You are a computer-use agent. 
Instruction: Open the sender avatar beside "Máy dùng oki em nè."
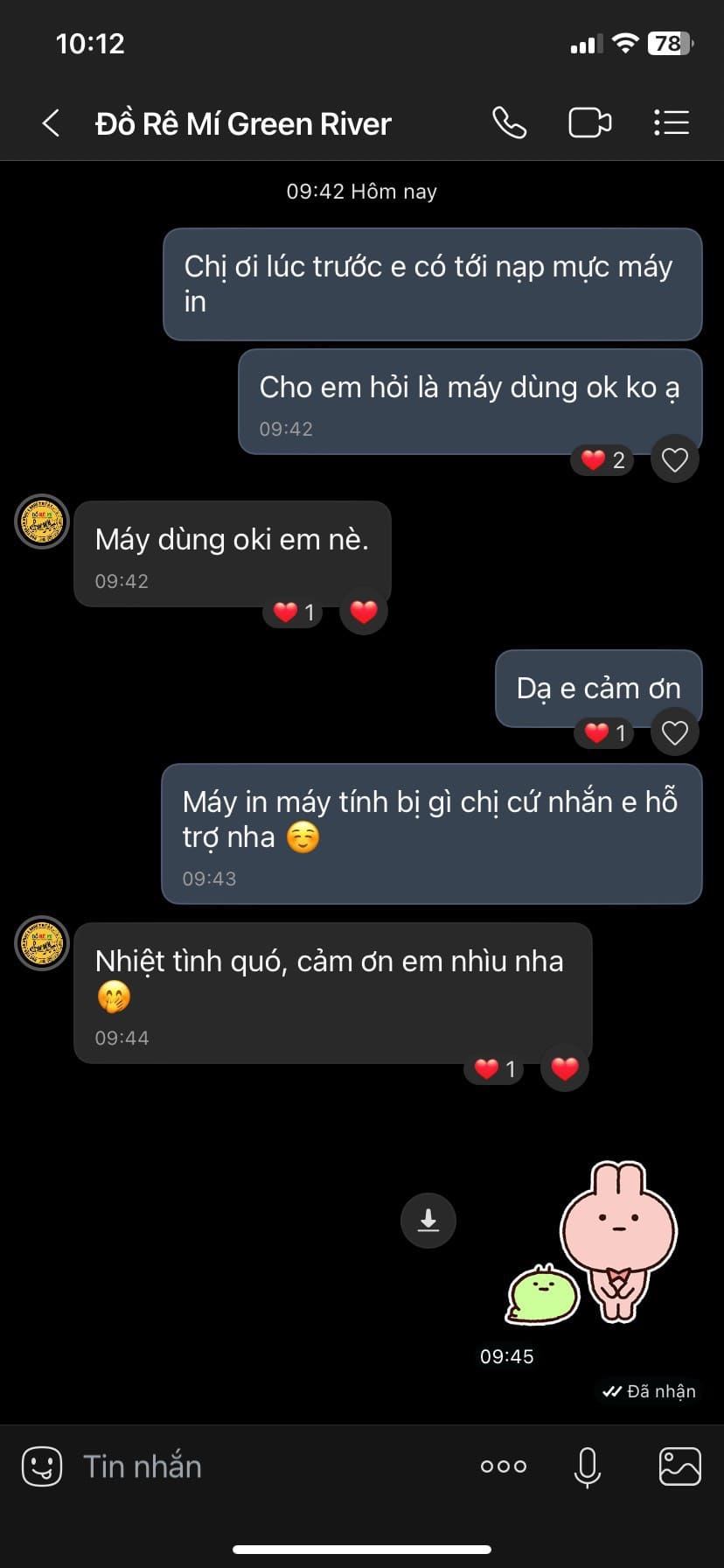click(42, 521)
